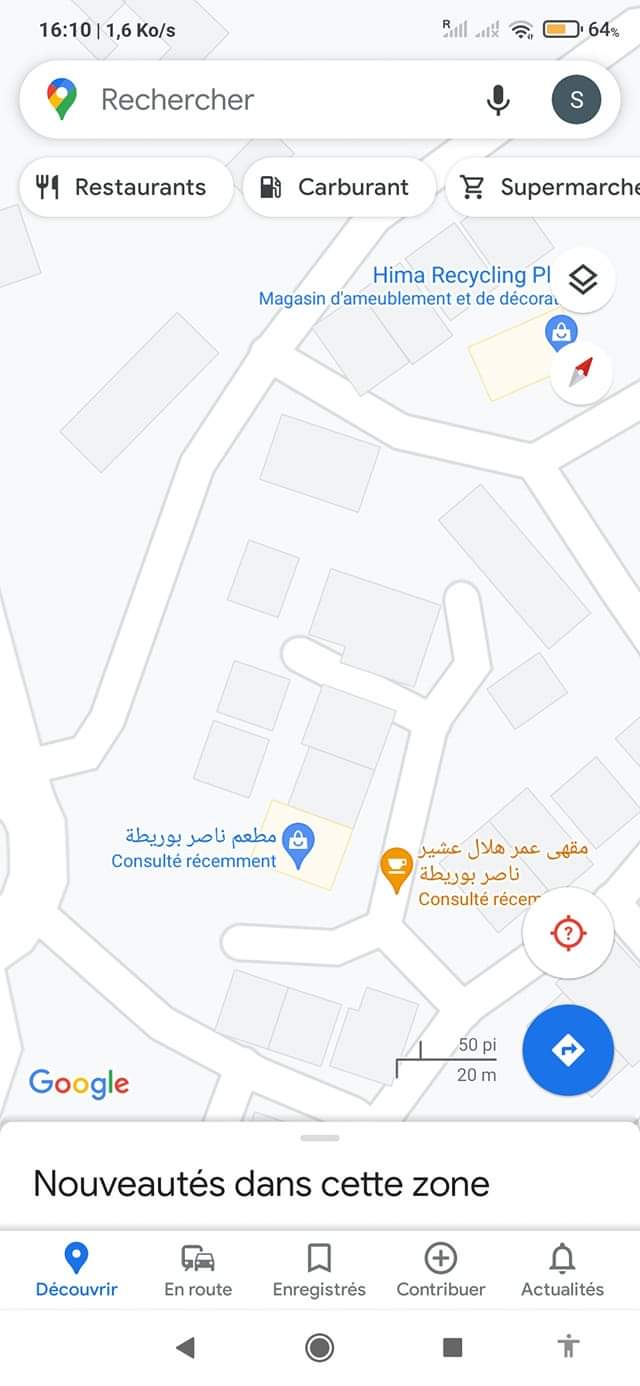Expand the Nouveautés dans cette zone sheet
Screen dimensions: 640x1386
pos(320,1138)
